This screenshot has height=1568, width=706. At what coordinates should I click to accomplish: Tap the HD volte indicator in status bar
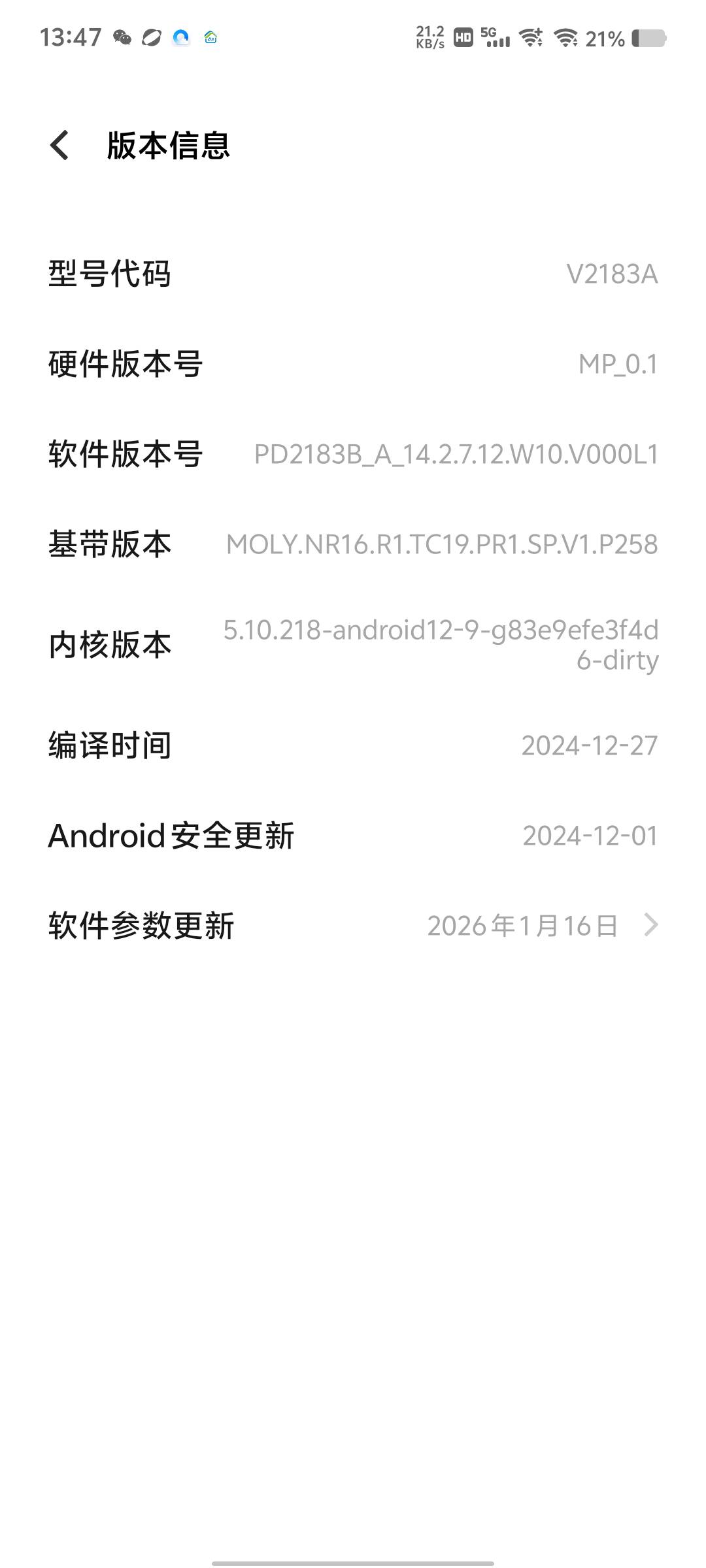click(463, 38)
